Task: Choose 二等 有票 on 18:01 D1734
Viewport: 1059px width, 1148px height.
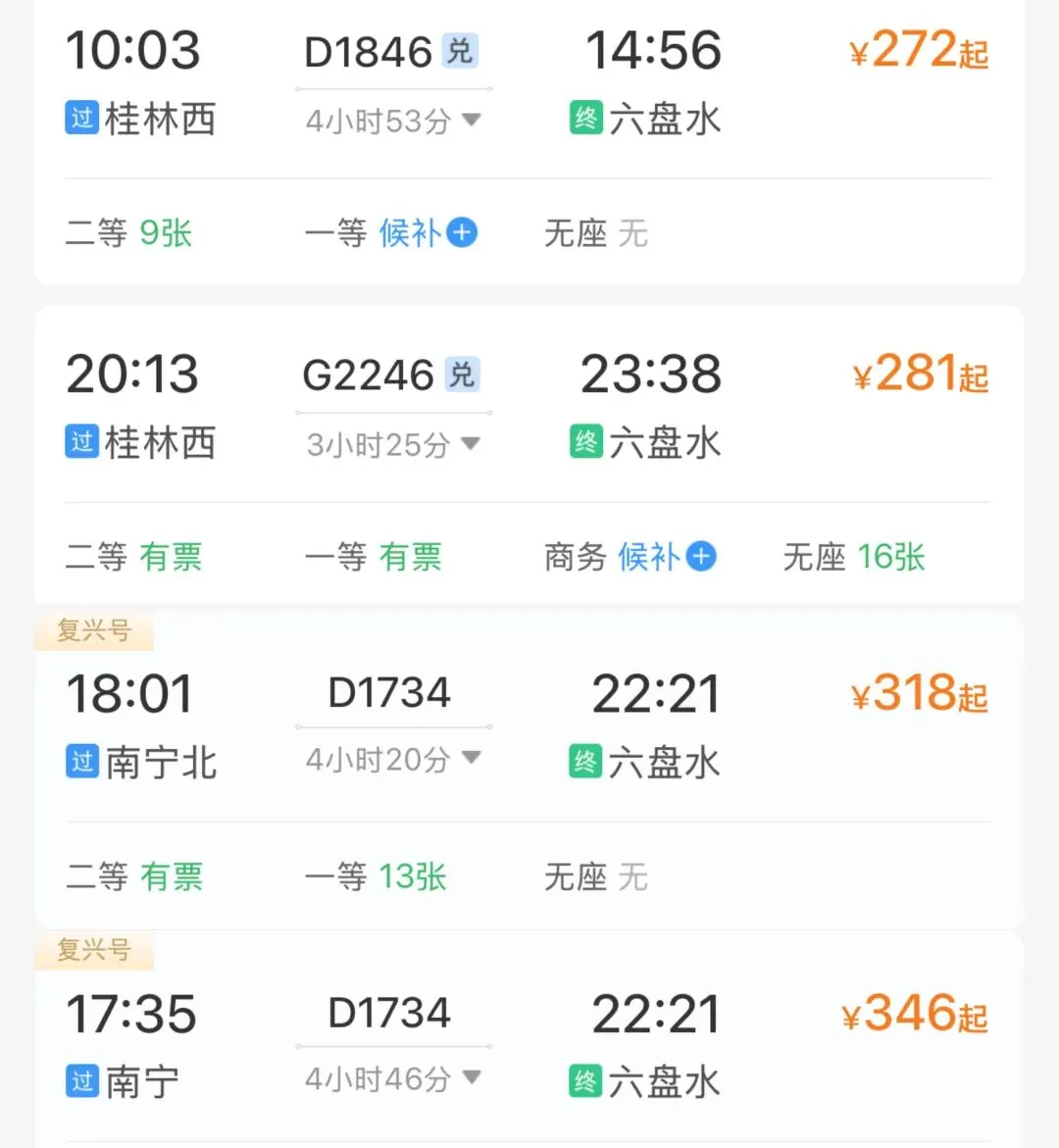Action: 134,876
